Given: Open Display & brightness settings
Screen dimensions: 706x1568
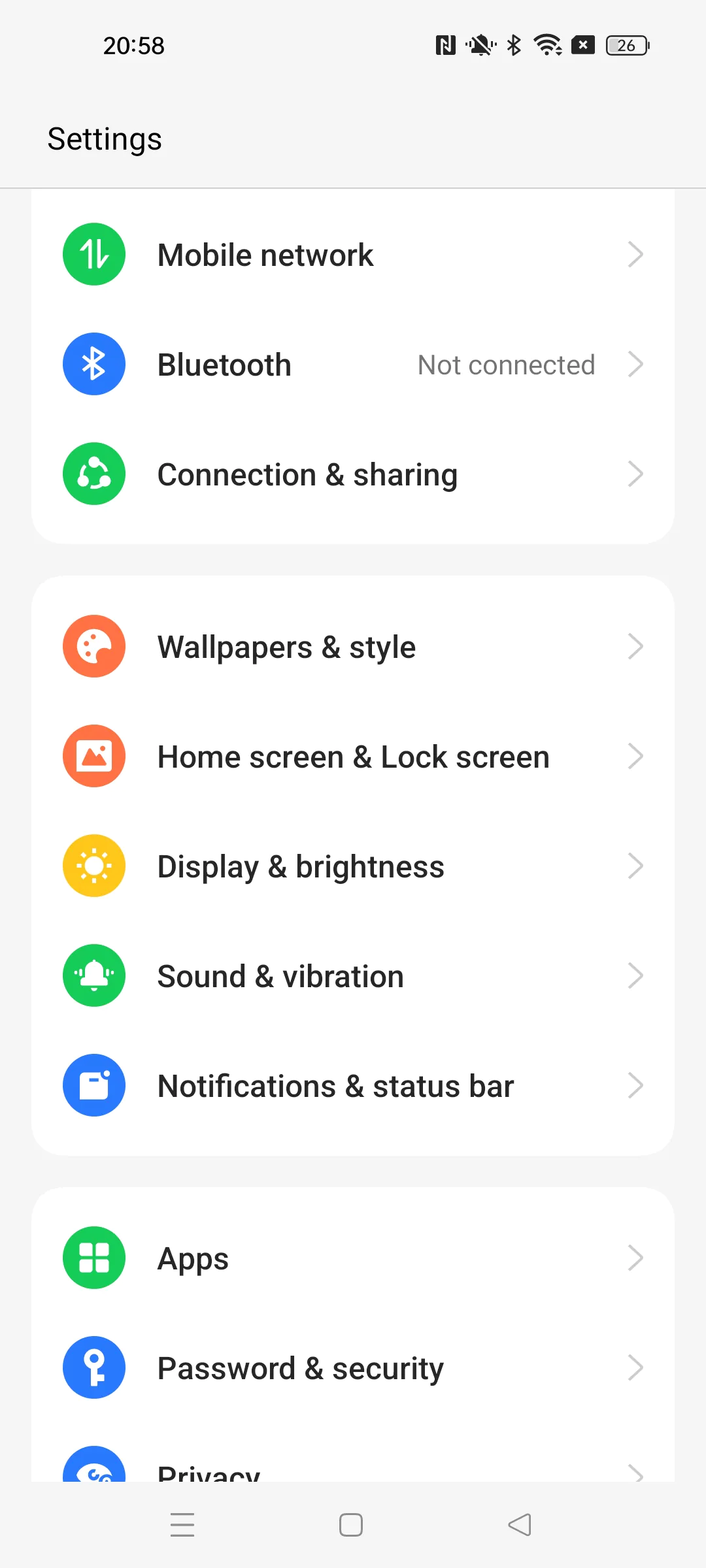Looking at the screenshot, I should (353, 866).
